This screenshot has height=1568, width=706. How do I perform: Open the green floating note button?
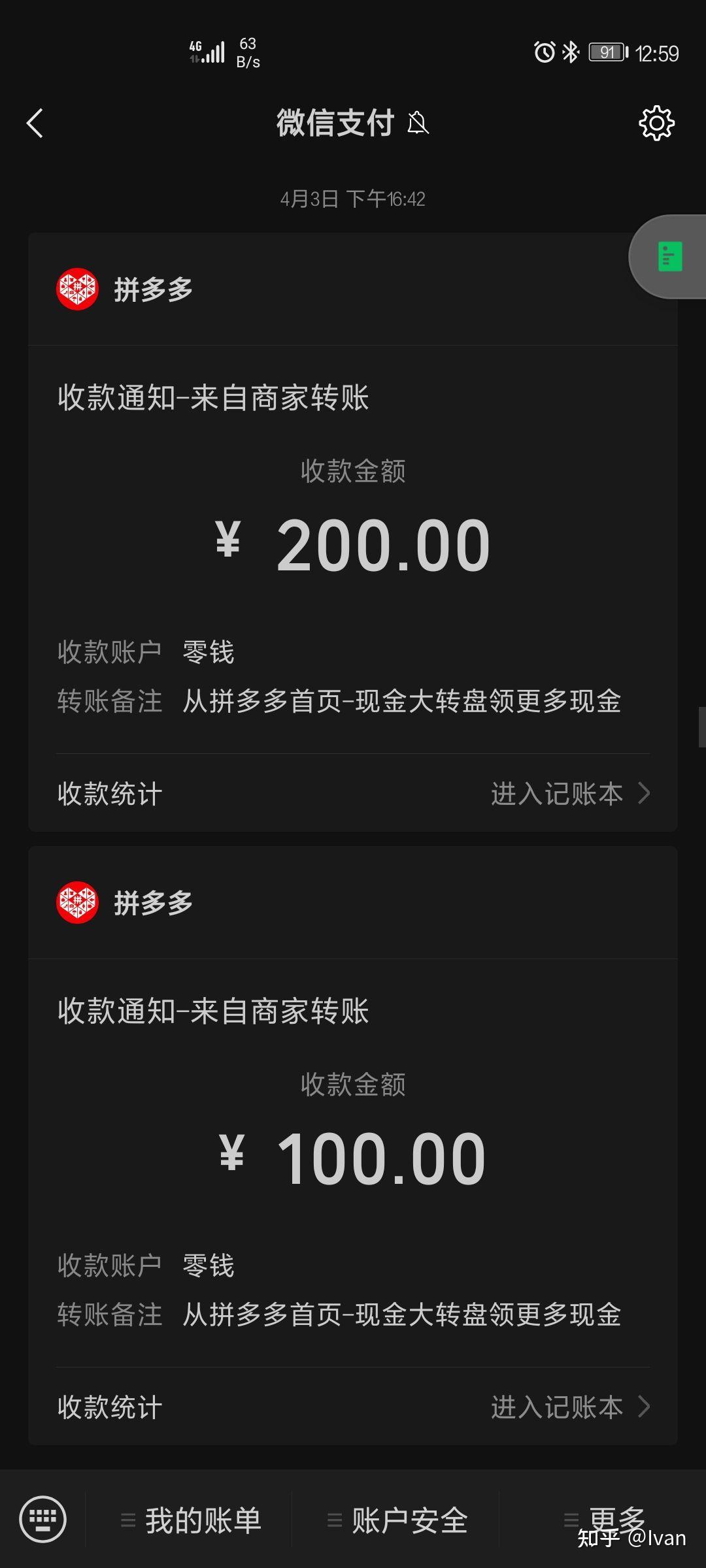click(x=669, y=257)
